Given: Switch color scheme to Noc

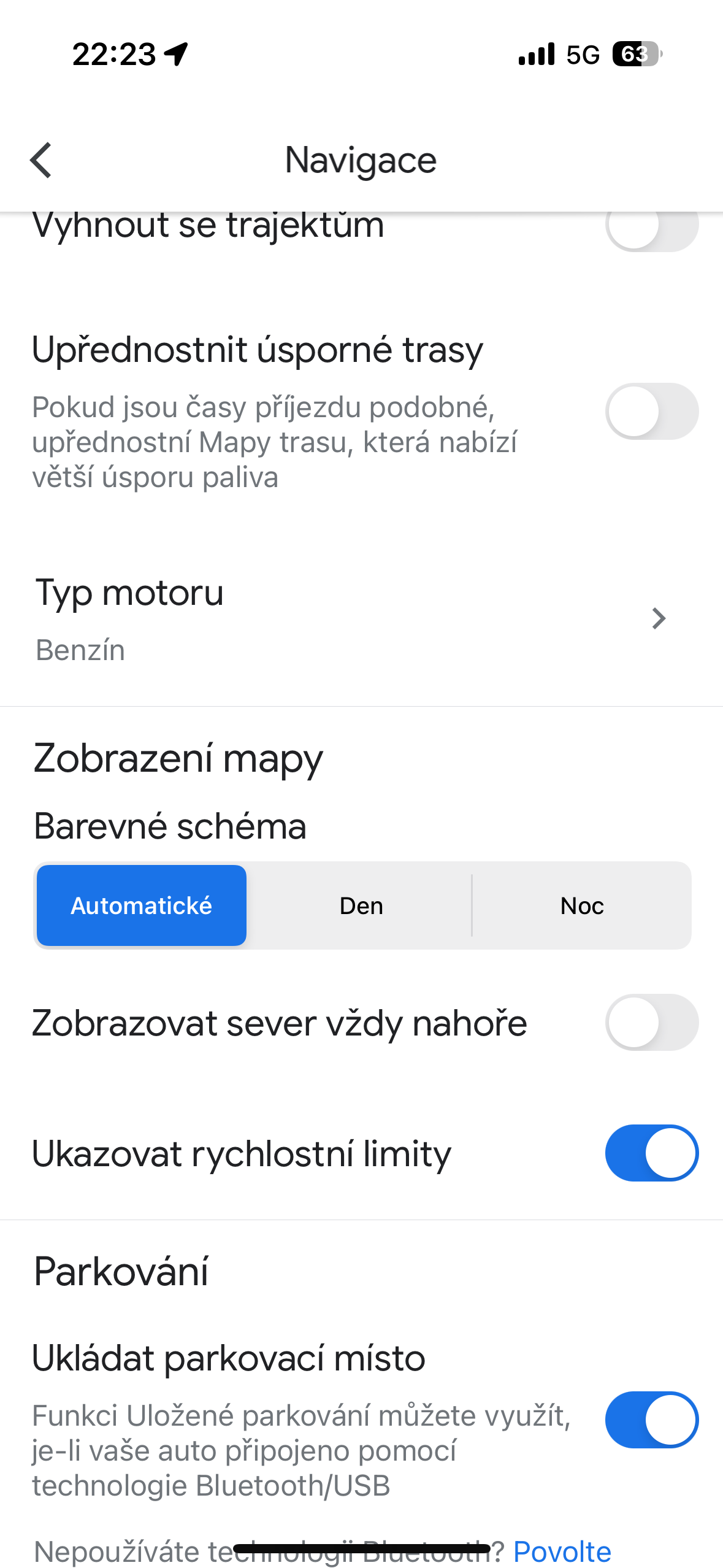Looking at the screenshot, I should [x=581, y=905].
